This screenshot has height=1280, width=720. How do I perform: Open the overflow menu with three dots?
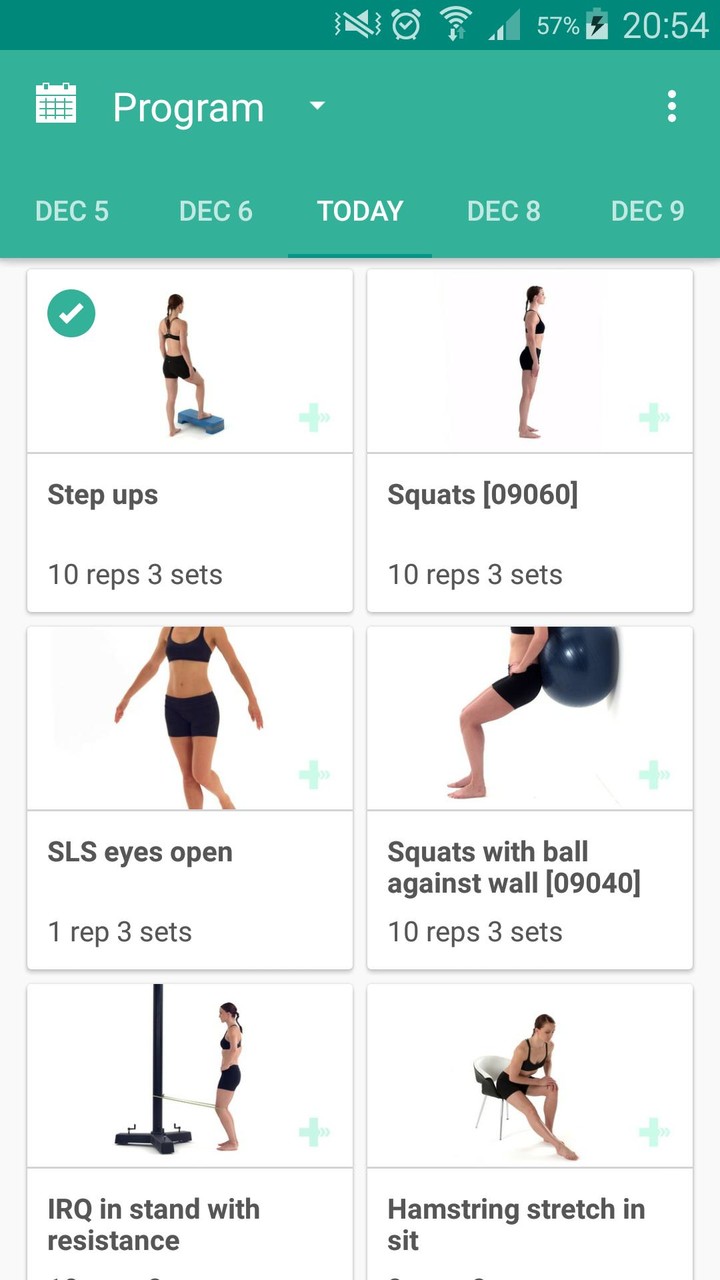pos(672,105)
